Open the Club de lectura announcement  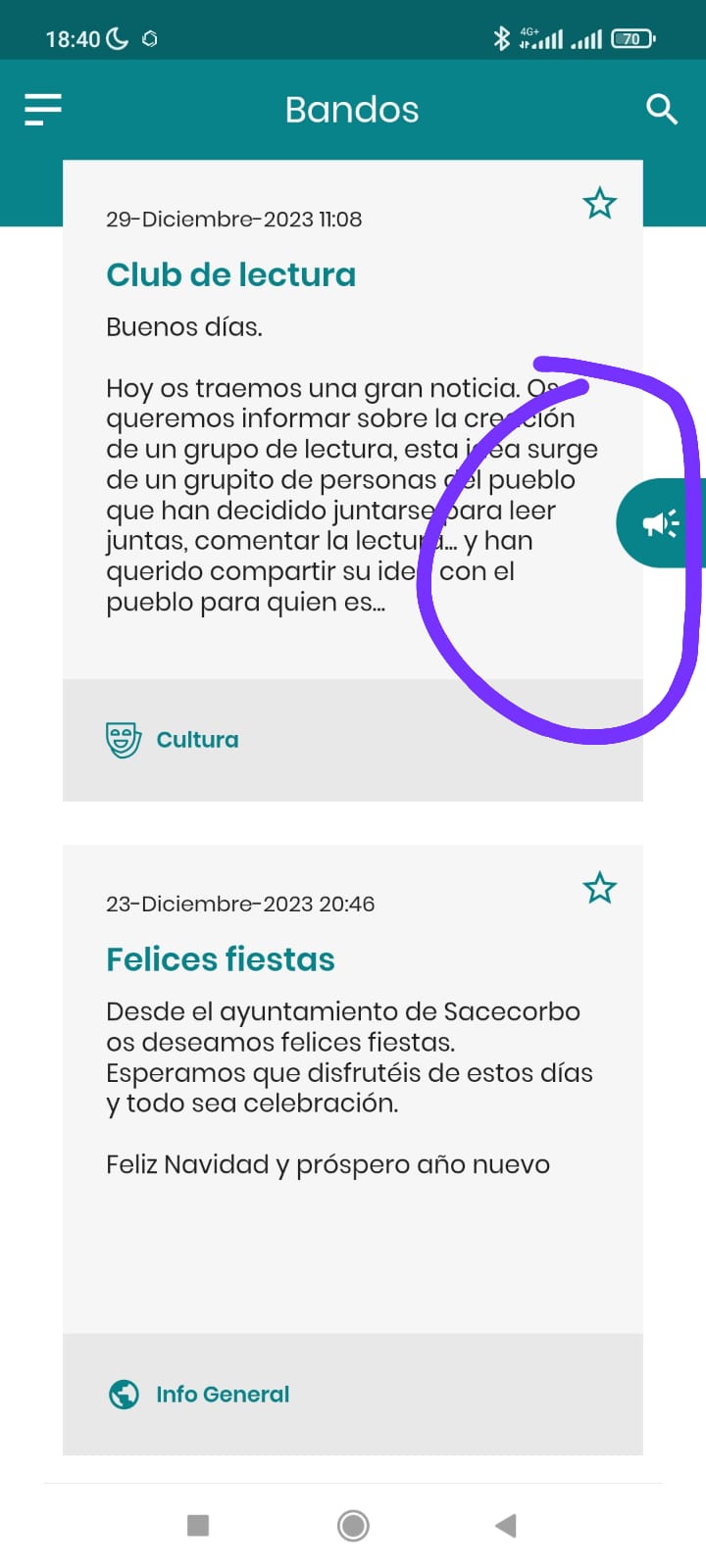coord(230,275)
